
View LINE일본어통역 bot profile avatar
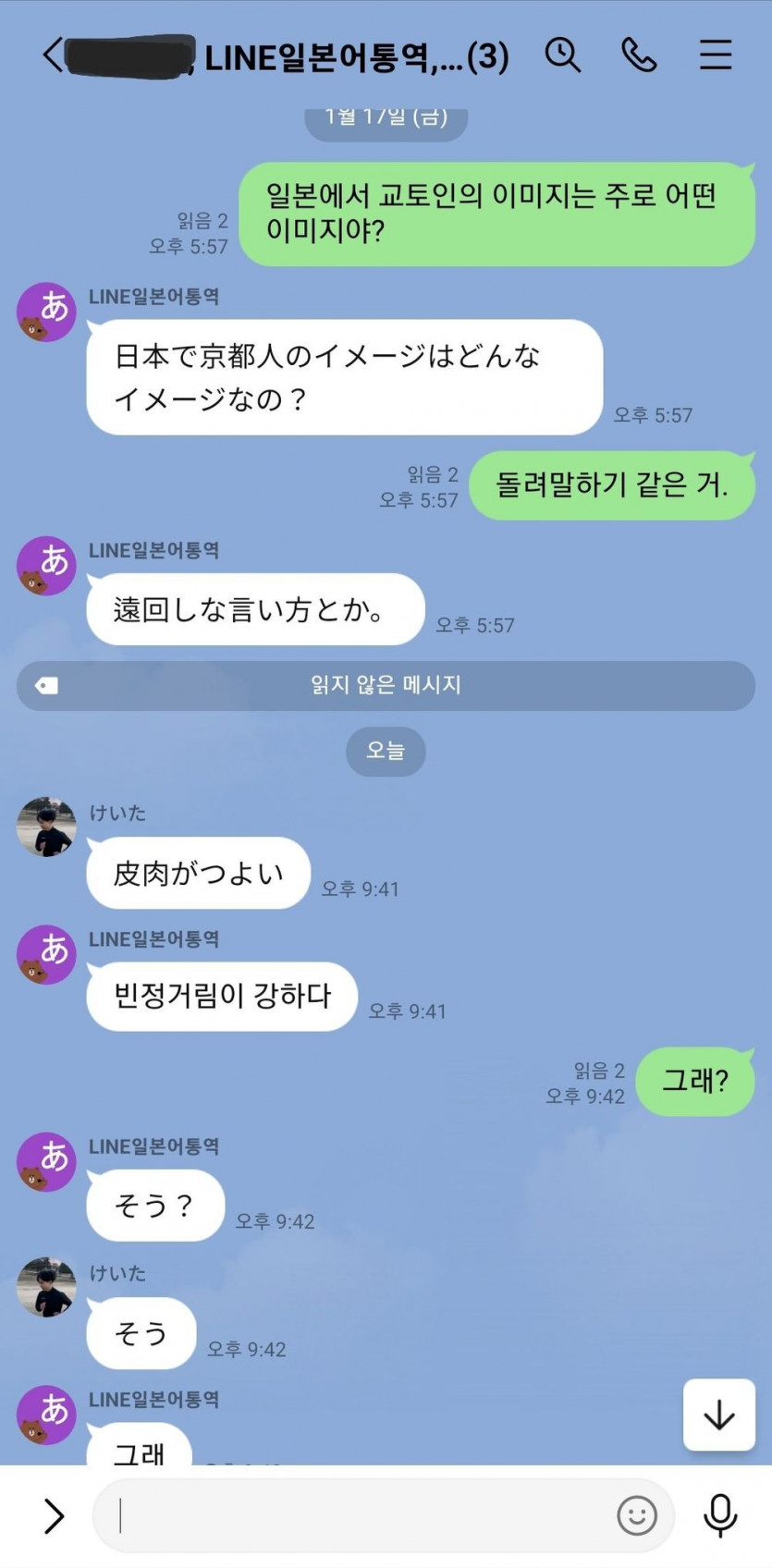click(46, 312)
